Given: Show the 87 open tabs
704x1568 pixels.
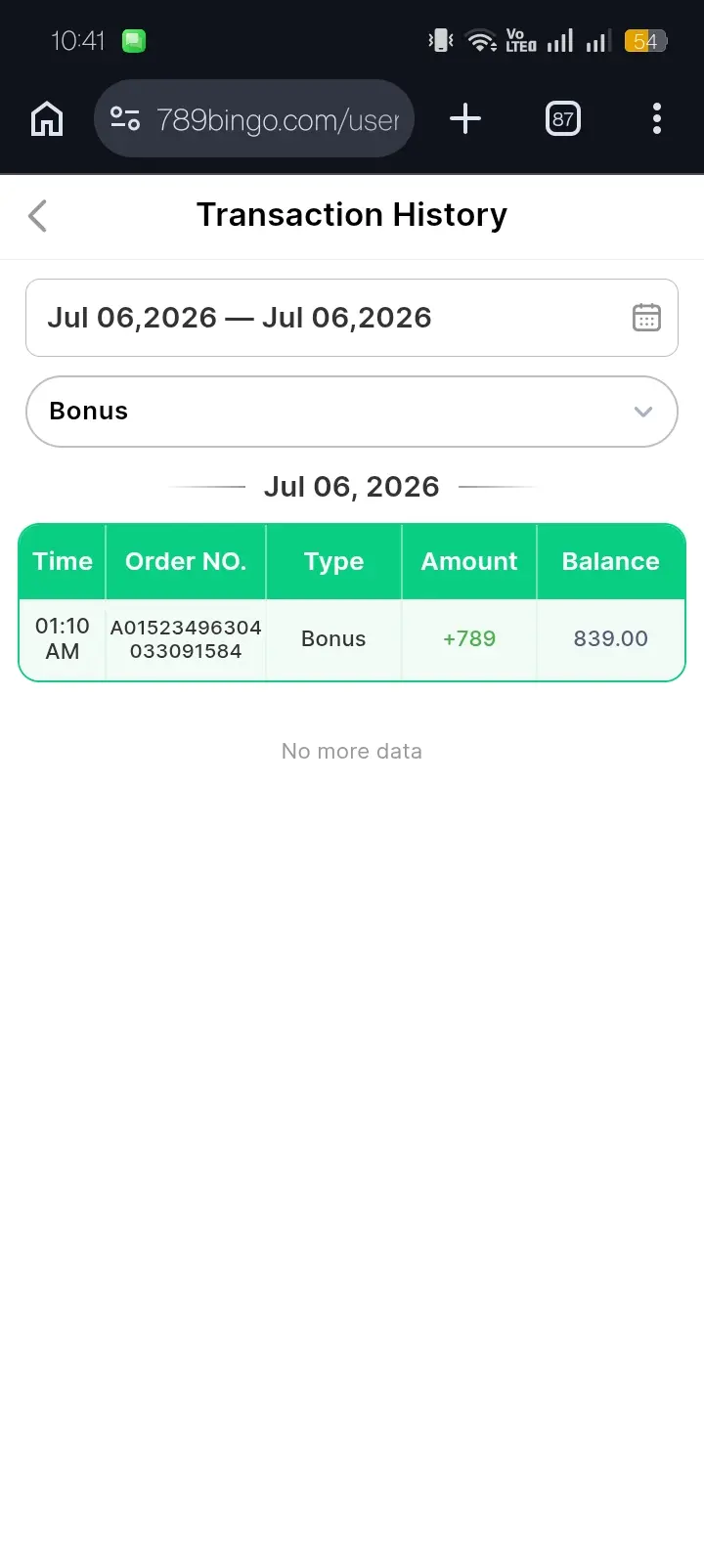Looking at the screenshot, I should tap(563, 119).
